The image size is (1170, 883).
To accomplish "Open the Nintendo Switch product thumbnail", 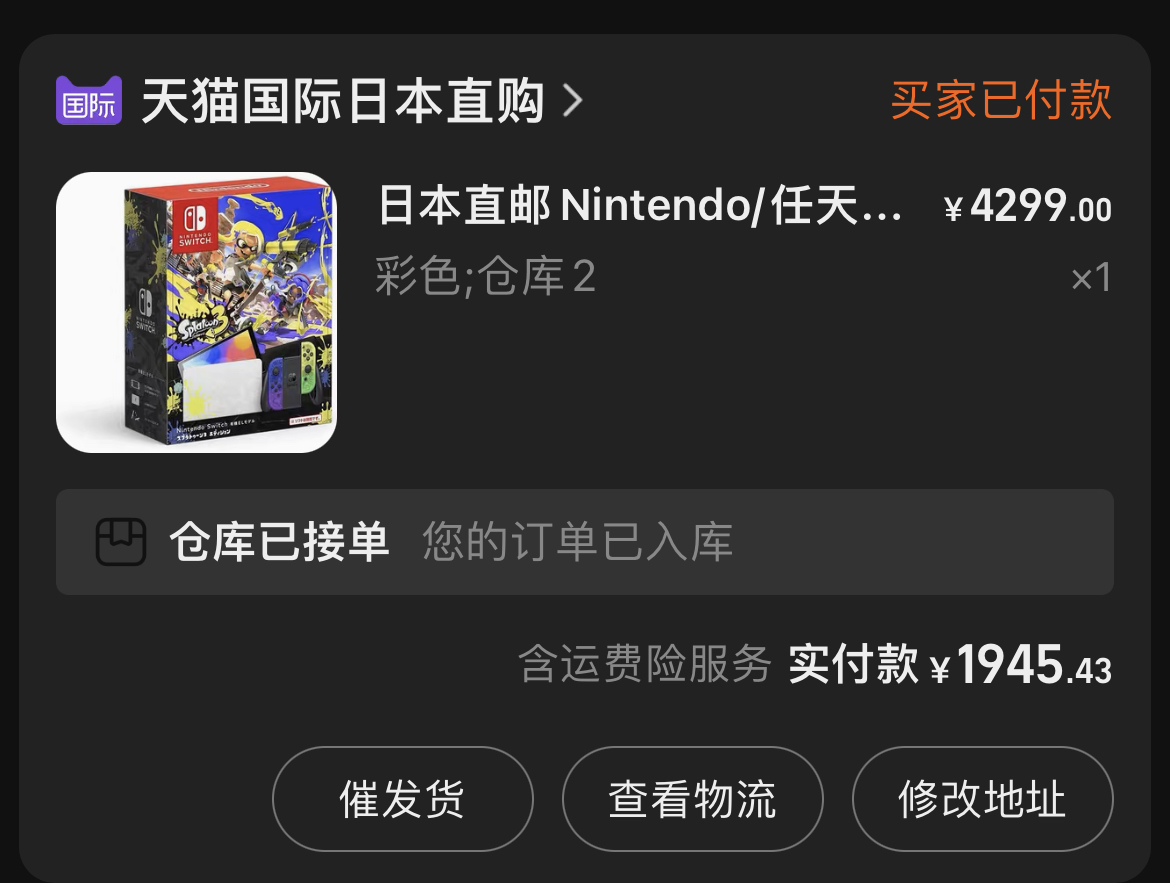I will click(x=196, y=312).
